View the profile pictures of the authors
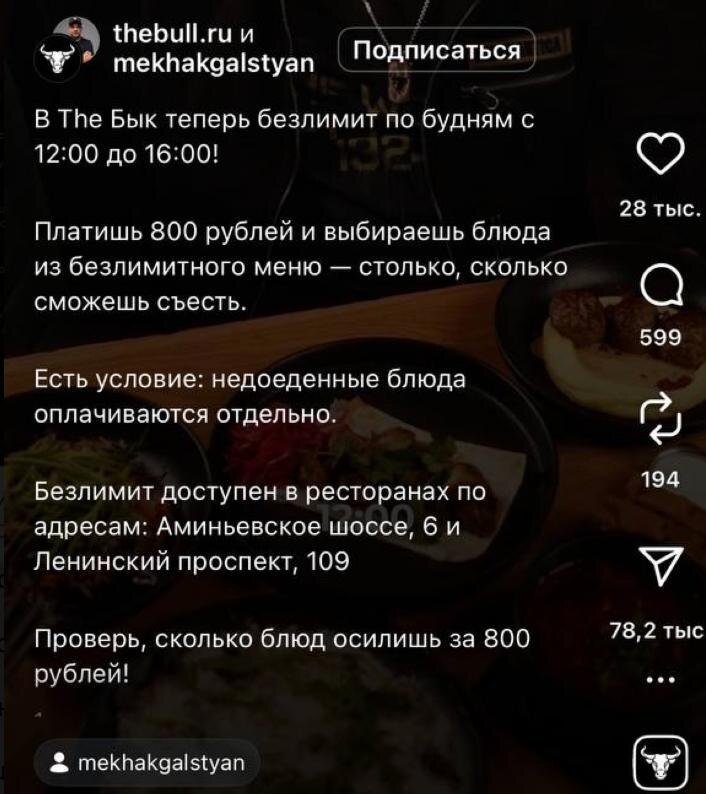The width and height of the screenshot is (706, 794). [67, 49]
